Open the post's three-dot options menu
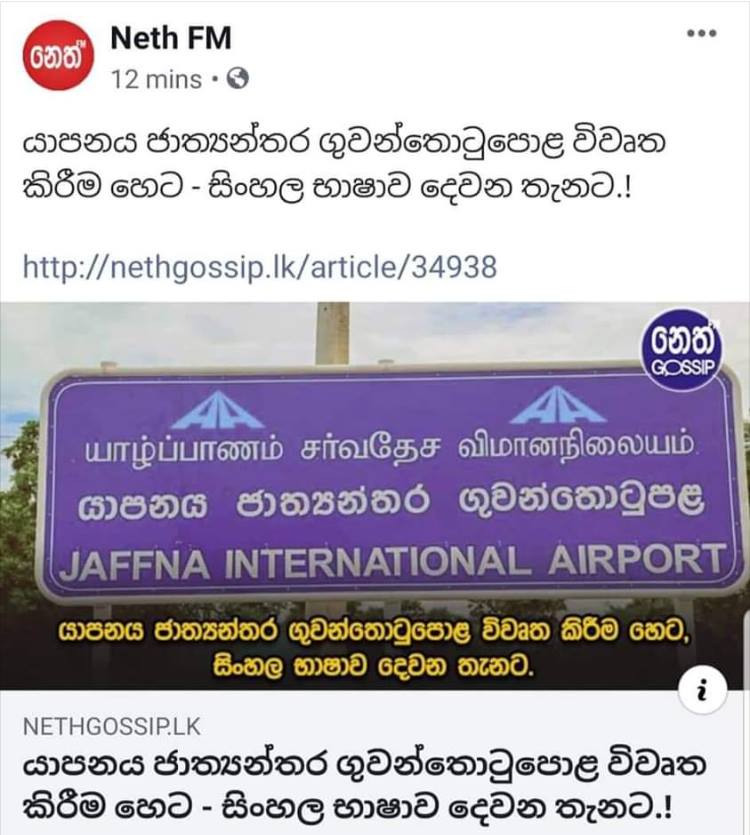750x835 pixels. click(x=702, y=33)
